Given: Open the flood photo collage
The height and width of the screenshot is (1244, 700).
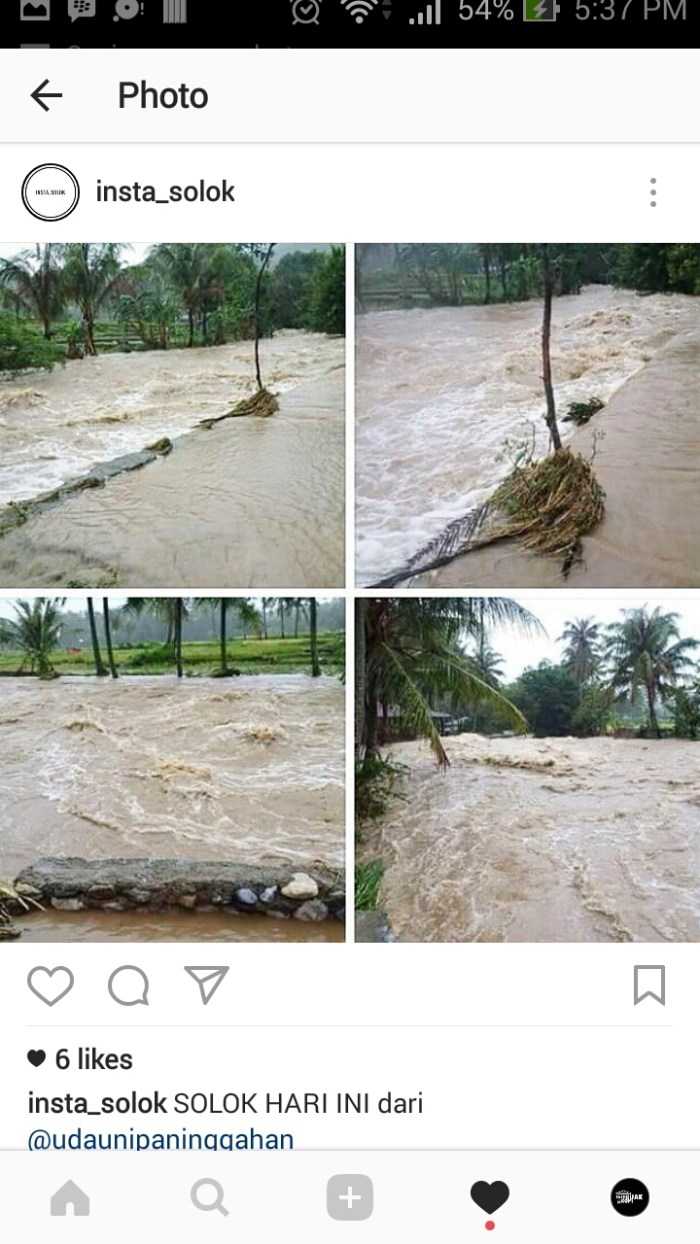Looking at the screenshot, I should tap(350, 592).
